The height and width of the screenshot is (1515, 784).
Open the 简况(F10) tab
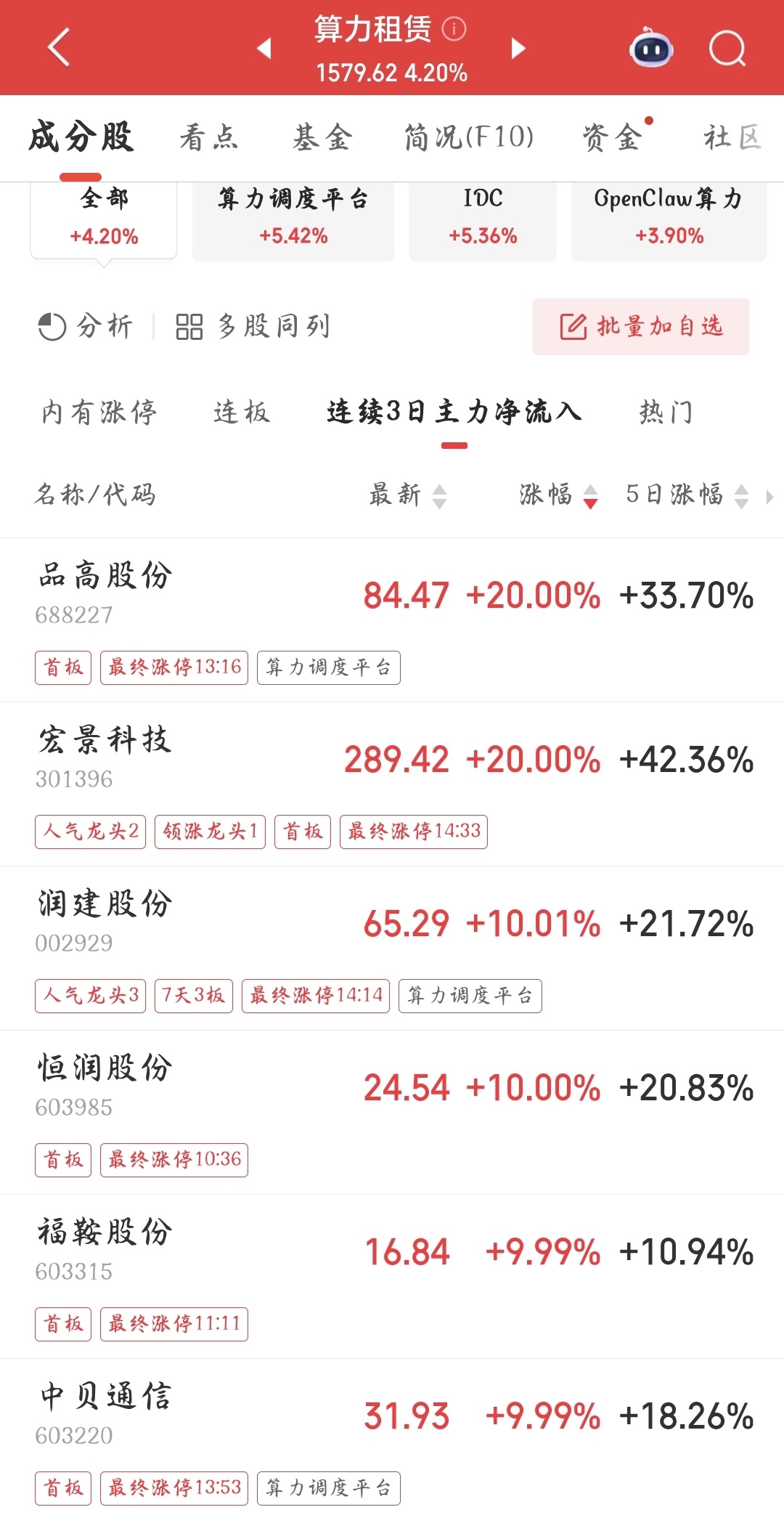pos(469,137)
